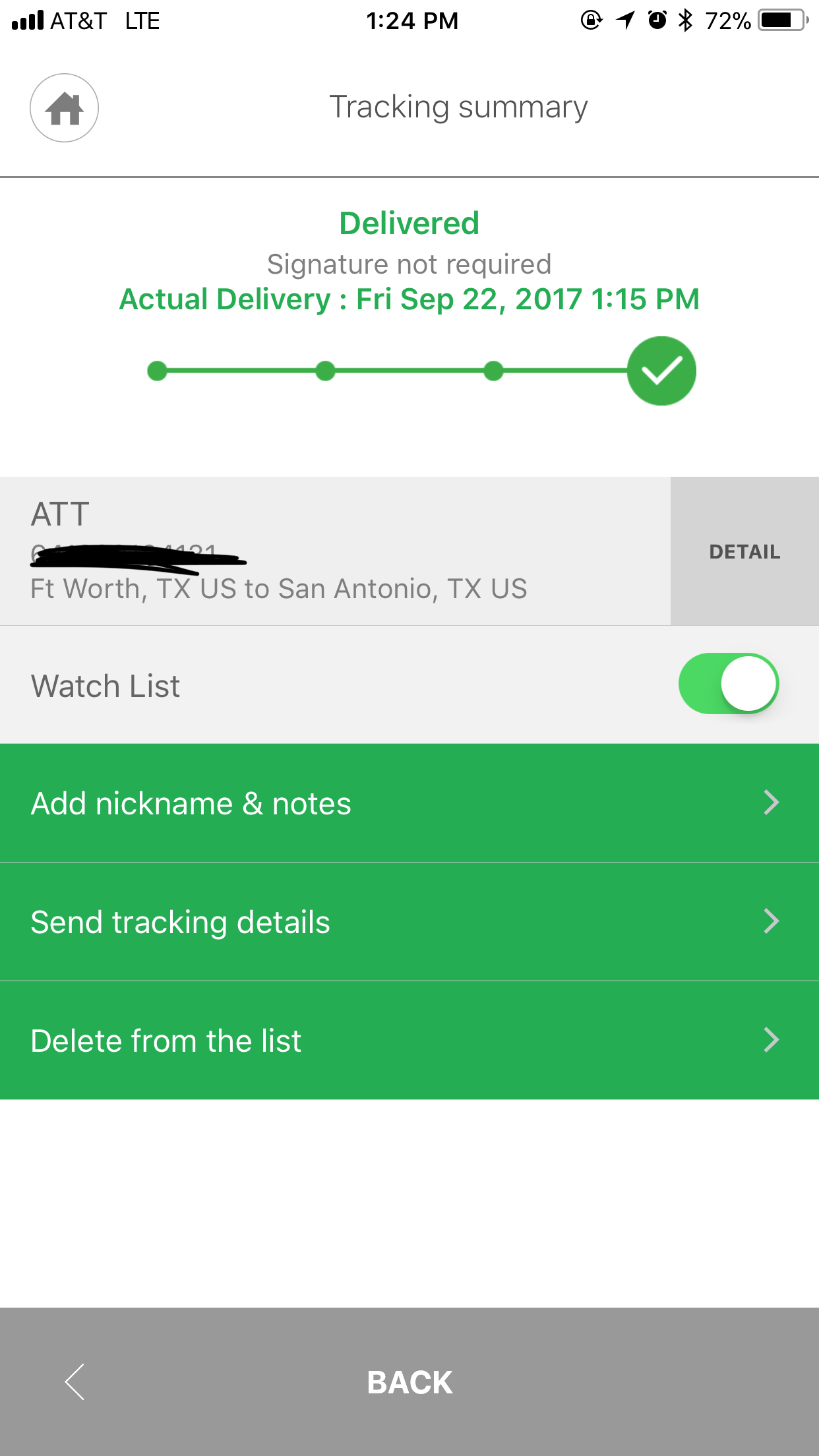Open the shipment DETAIL view
The image size is (819, 1456).
744,551
